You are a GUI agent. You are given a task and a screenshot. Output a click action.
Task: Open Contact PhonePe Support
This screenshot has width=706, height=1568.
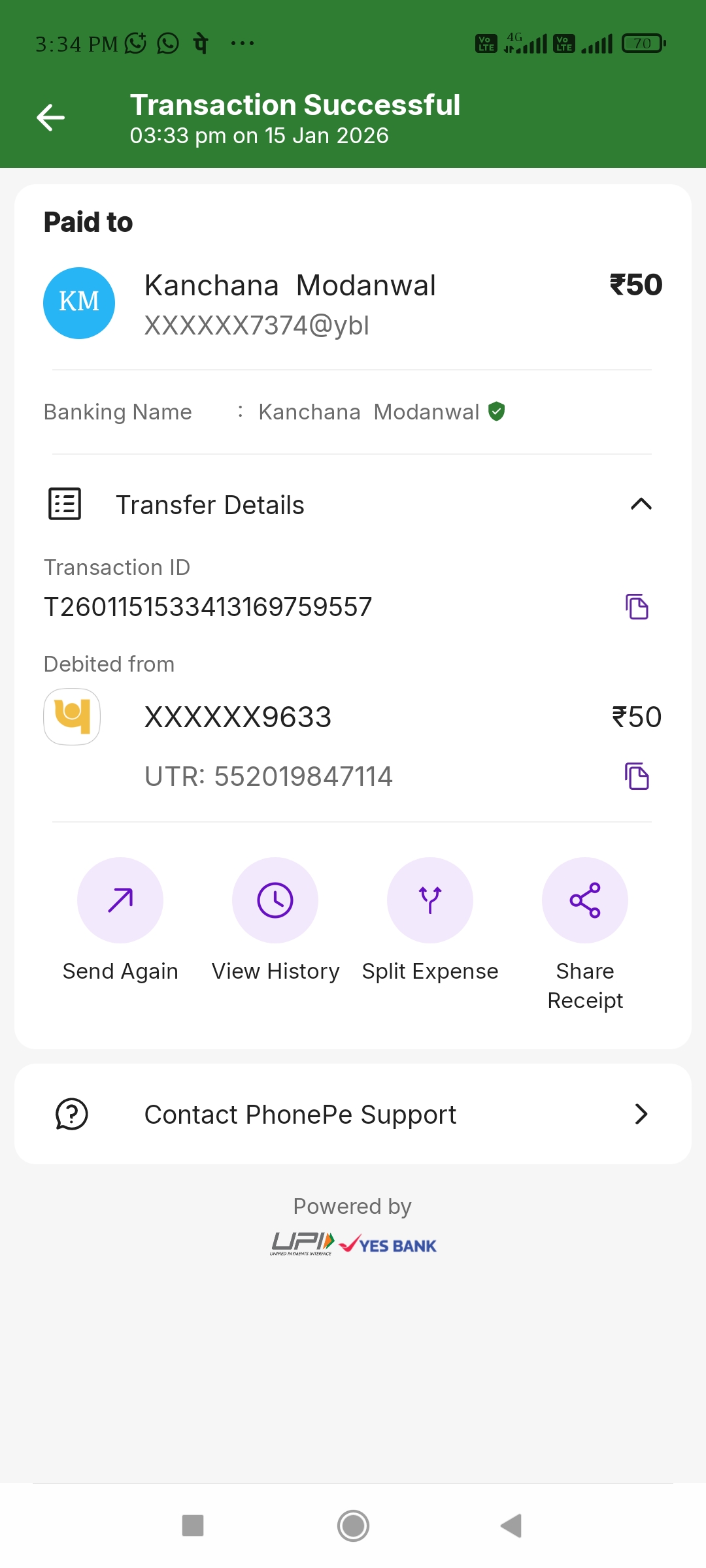(x=353, y=1114)
